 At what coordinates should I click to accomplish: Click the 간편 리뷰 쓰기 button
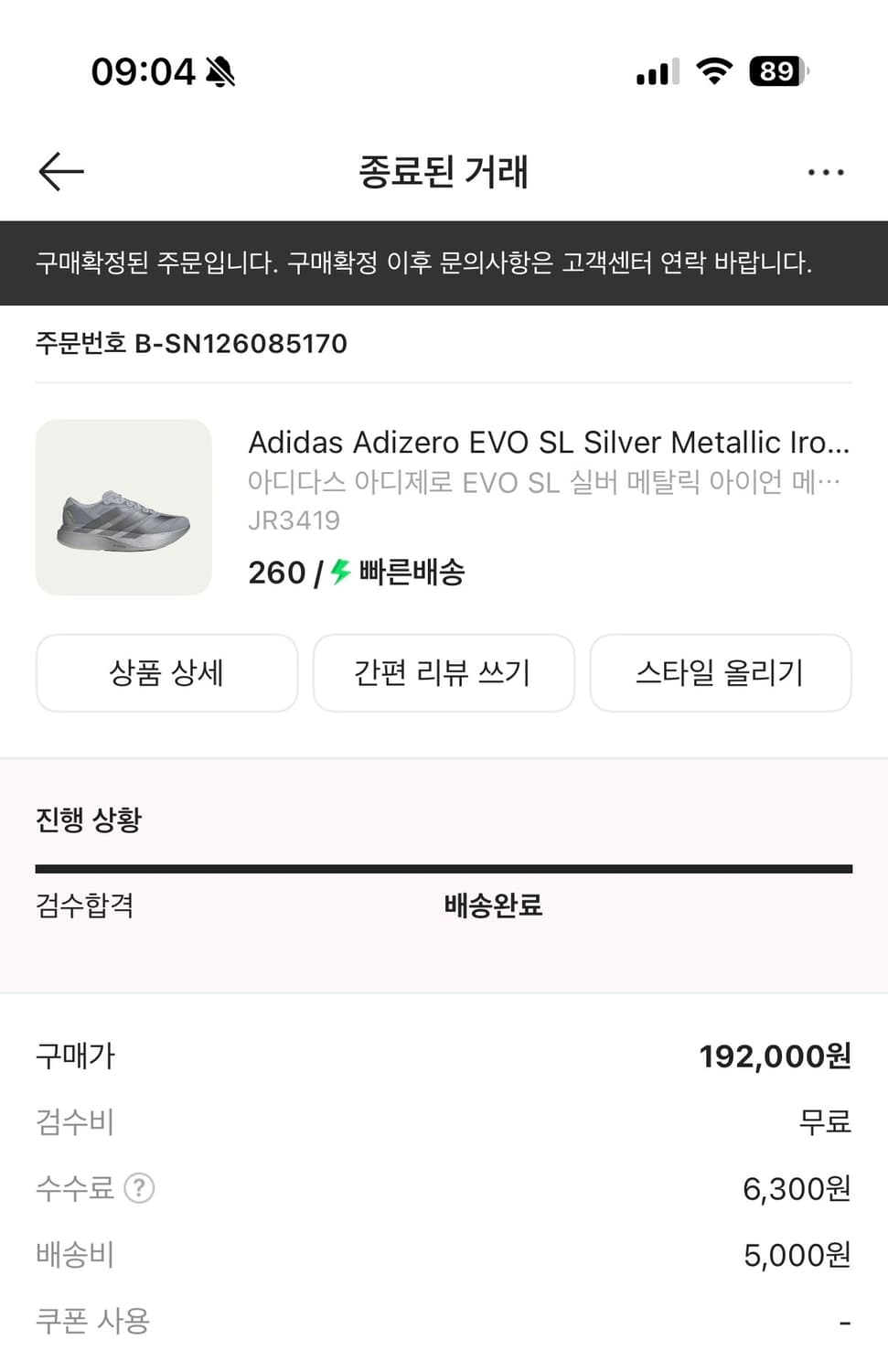[443, 673]
